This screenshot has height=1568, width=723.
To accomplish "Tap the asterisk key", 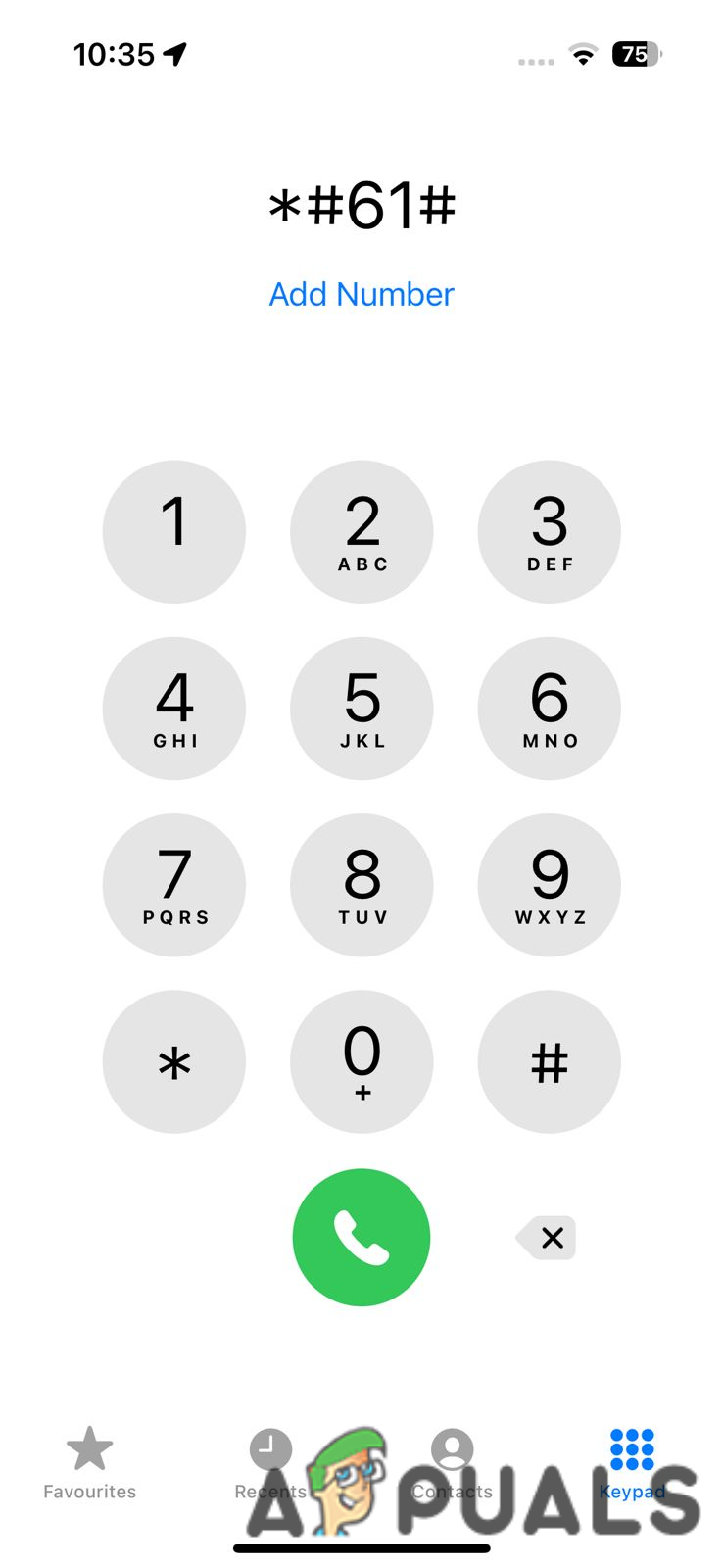I will [174, 1061].
